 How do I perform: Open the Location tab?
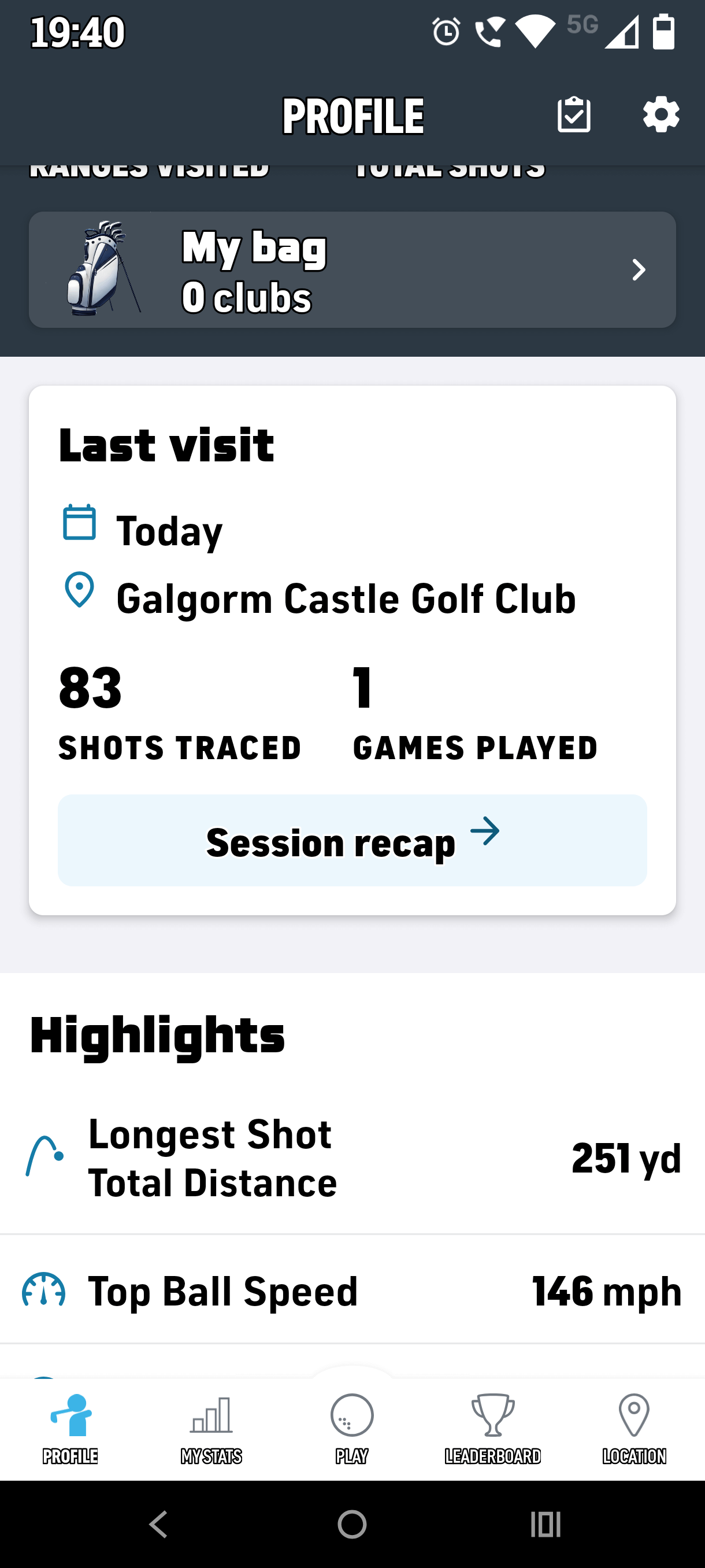click(634, 1428)
